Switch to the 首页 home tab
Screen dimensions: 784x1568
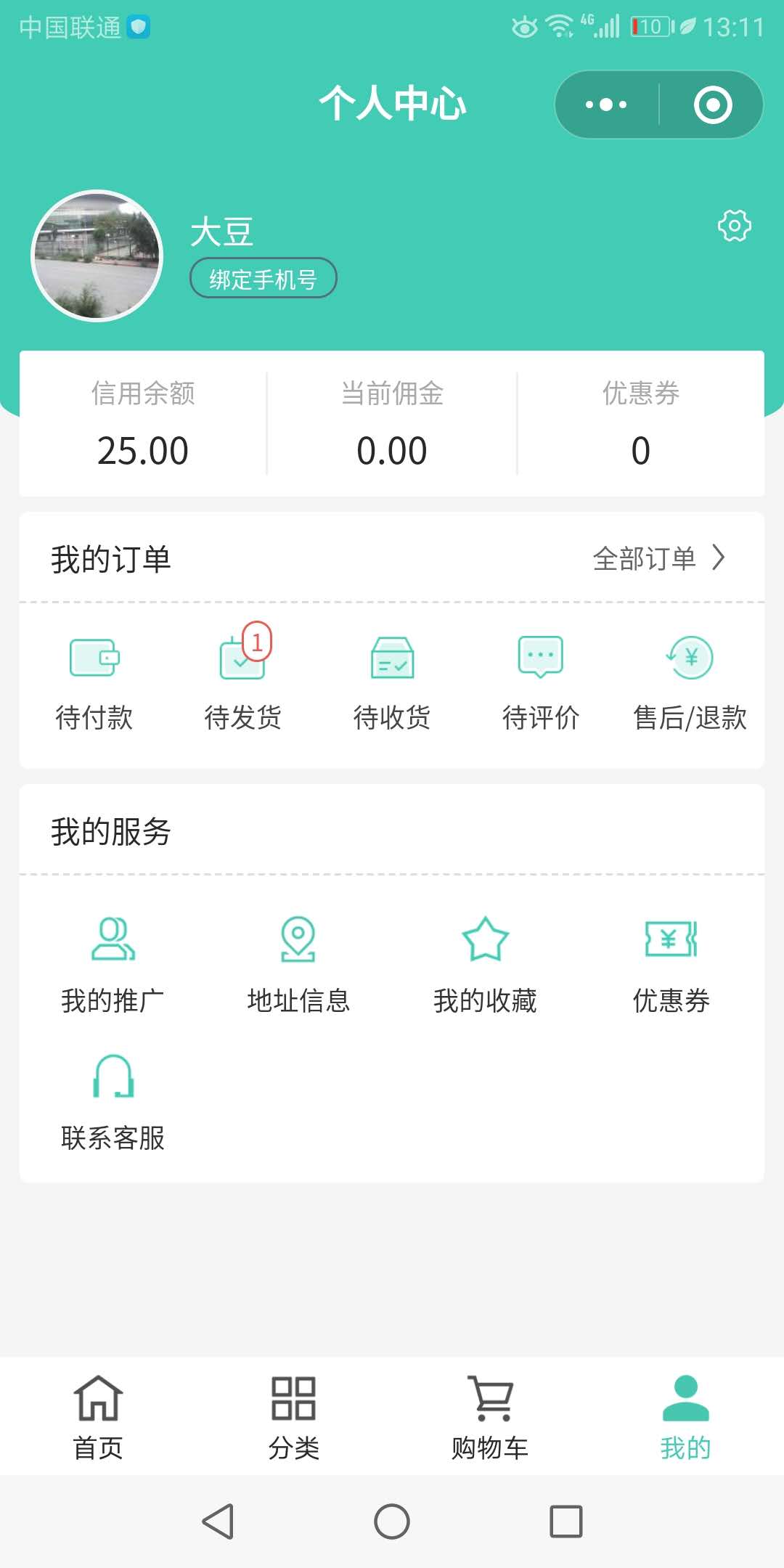[98, 1417]
